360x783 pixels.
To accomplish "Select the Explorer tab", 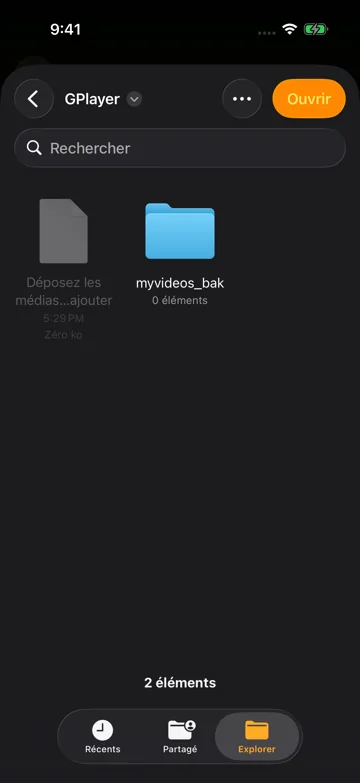I will tap(257, 737).
